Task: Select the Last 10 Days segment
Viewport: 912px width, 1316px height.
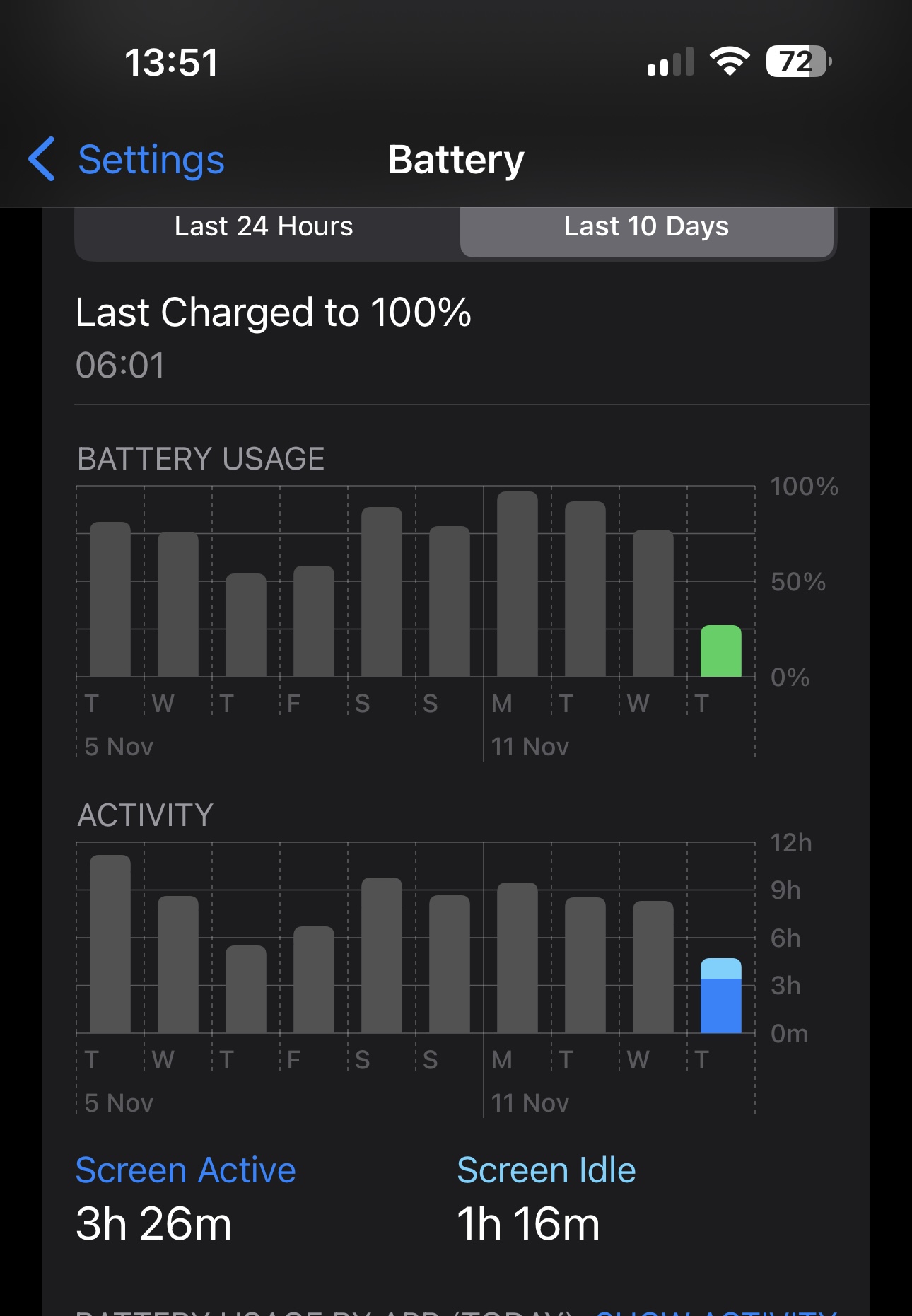Action: pyautogui.click(x=646, y=227)
